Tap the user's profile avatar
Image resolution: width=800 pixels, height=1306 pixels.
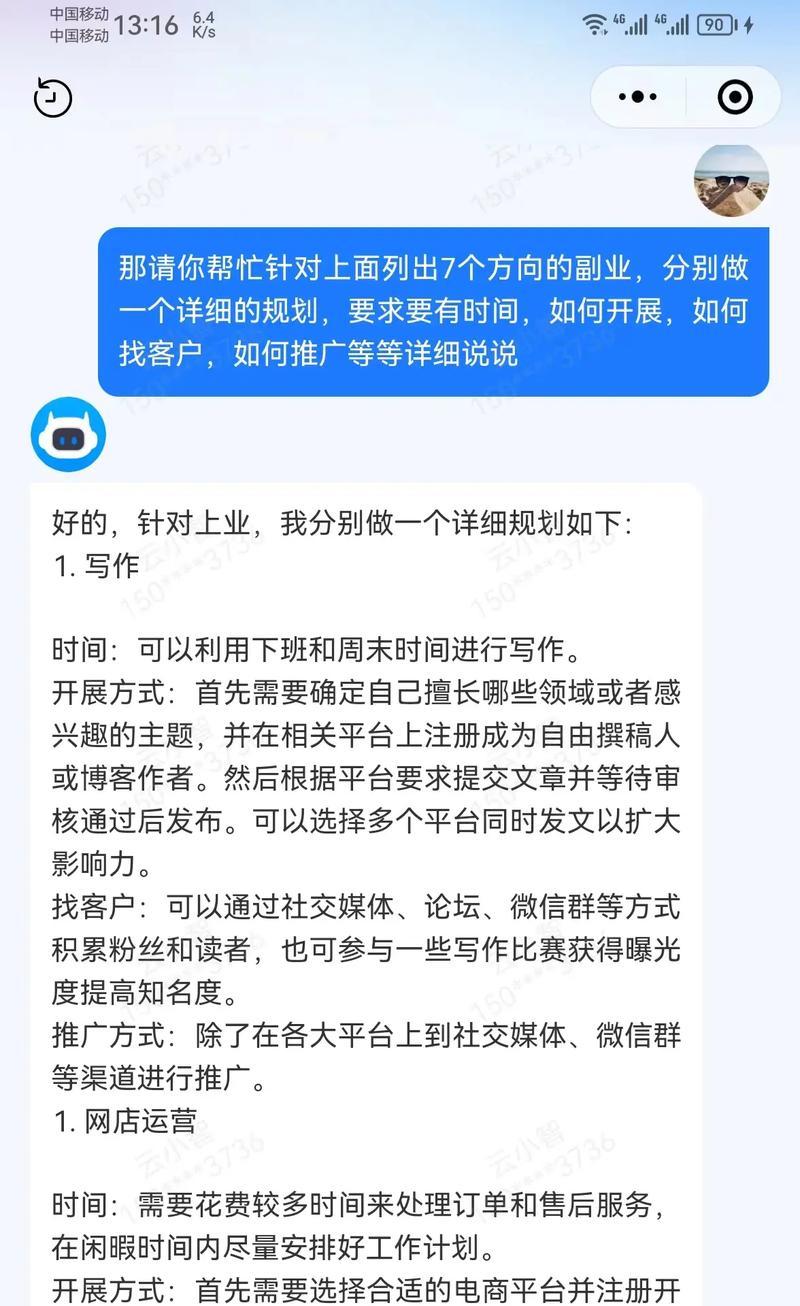[732, 181]
